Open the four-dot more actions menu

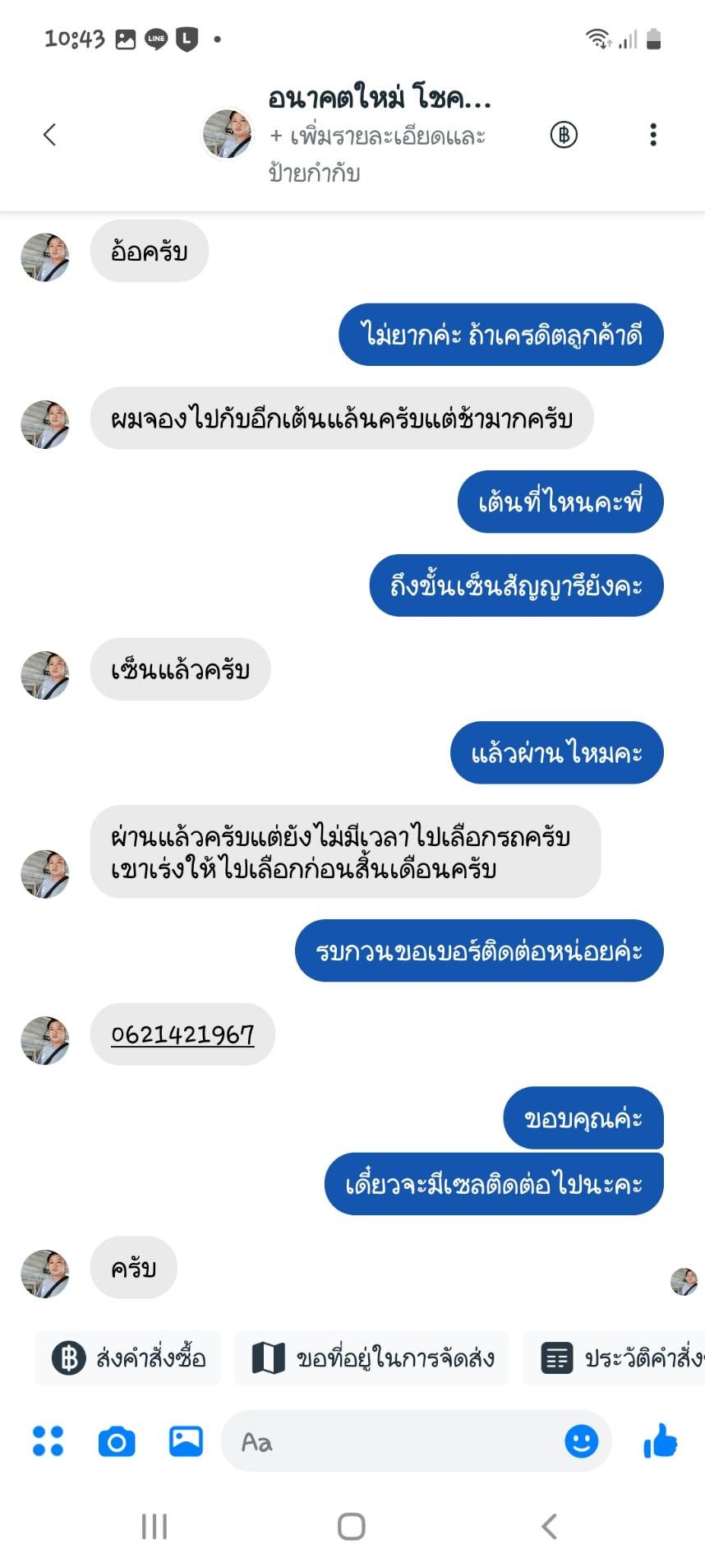(48, 1441)
